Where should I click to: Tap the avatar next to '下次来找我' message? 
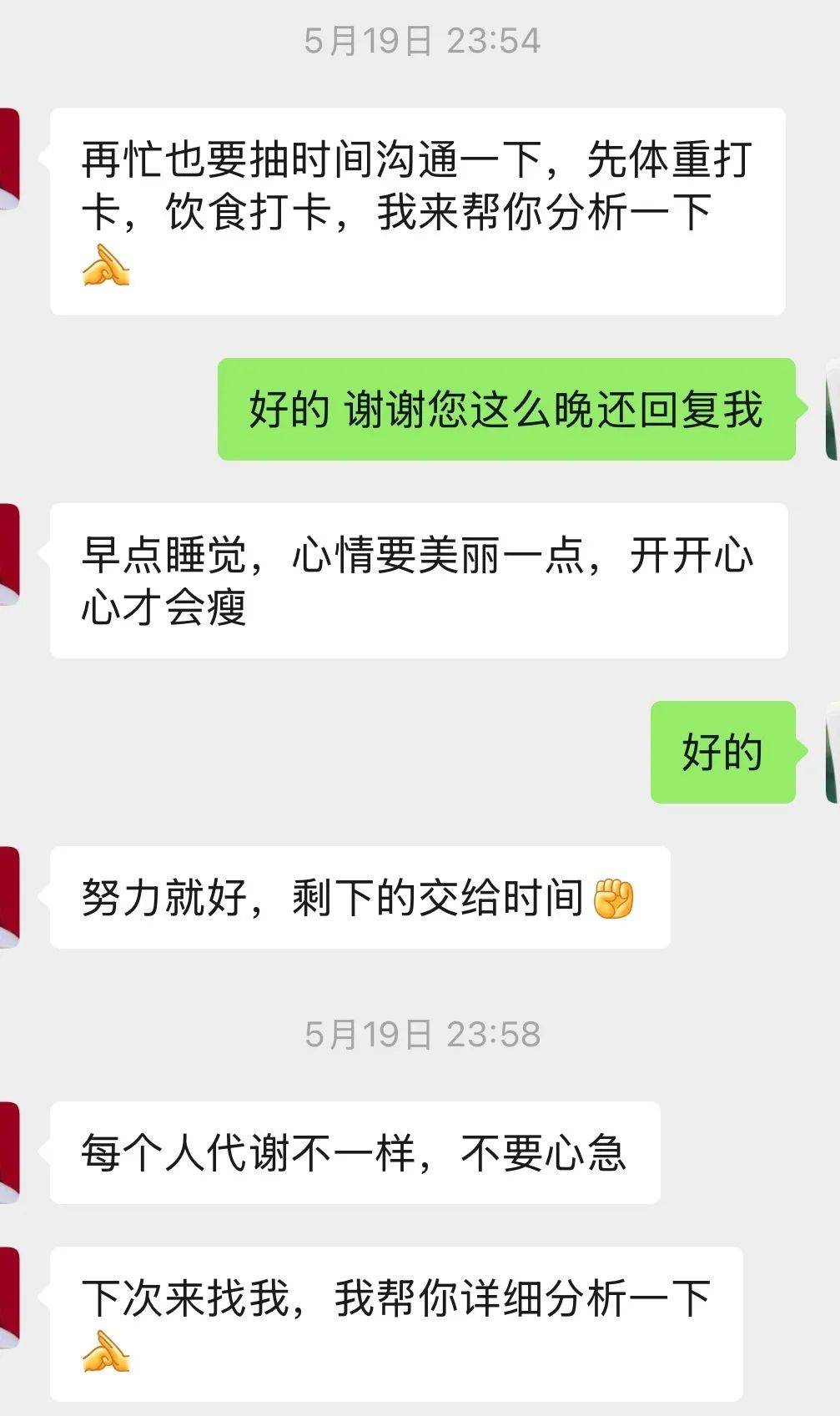(x=8, y=1298)
